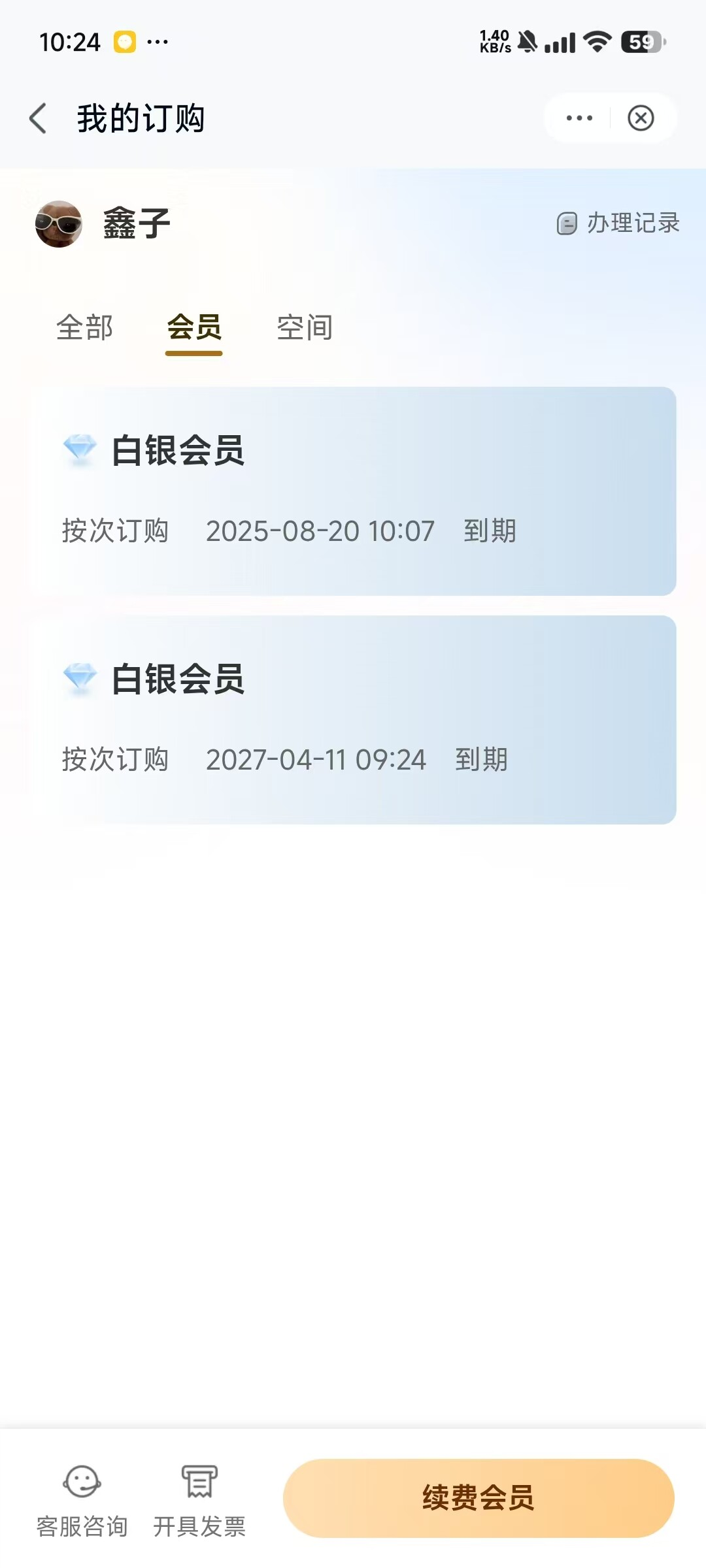Select the 会员 tab
The image size is (706, 1568).
194,327
